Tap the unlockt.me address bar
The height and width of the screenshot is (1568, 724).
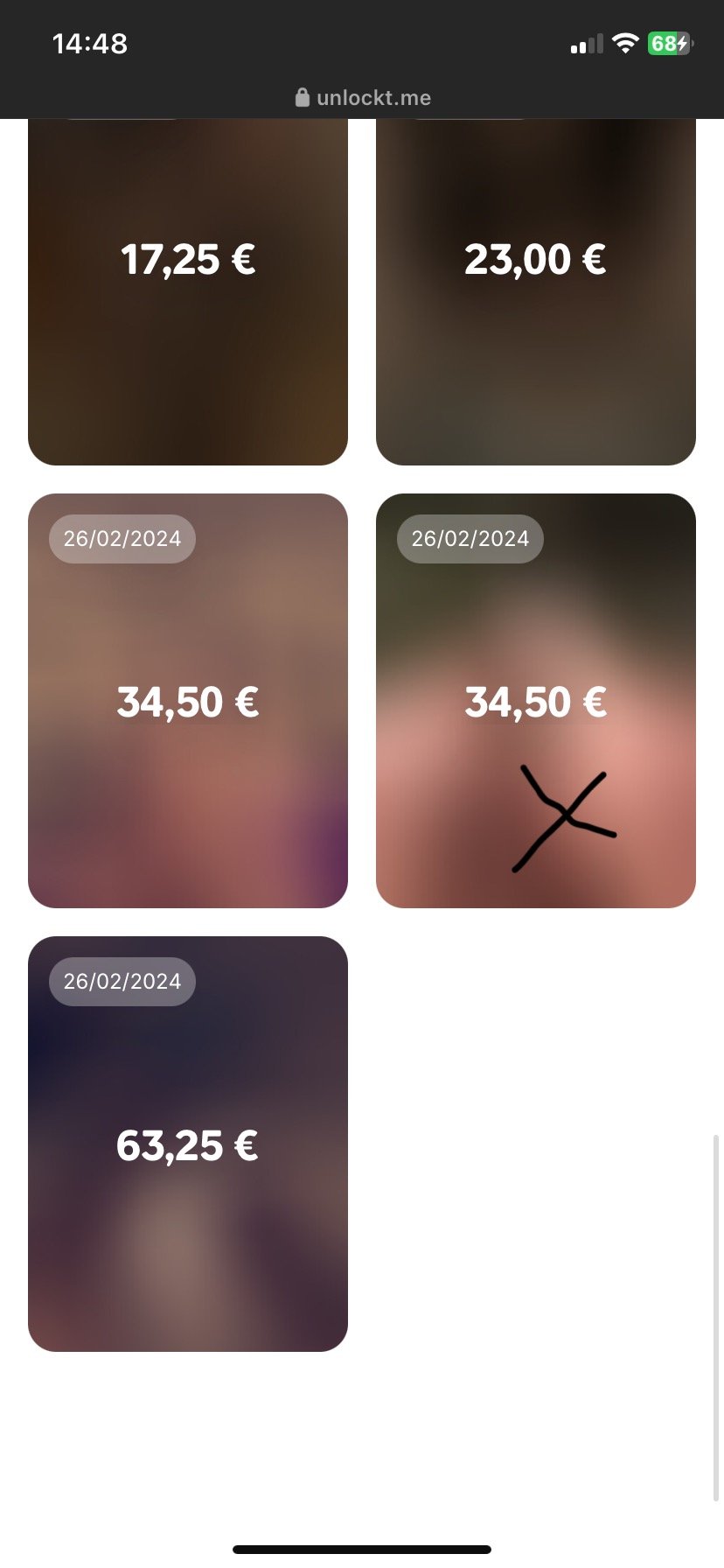pyautogui.click(x=363, y=97)
